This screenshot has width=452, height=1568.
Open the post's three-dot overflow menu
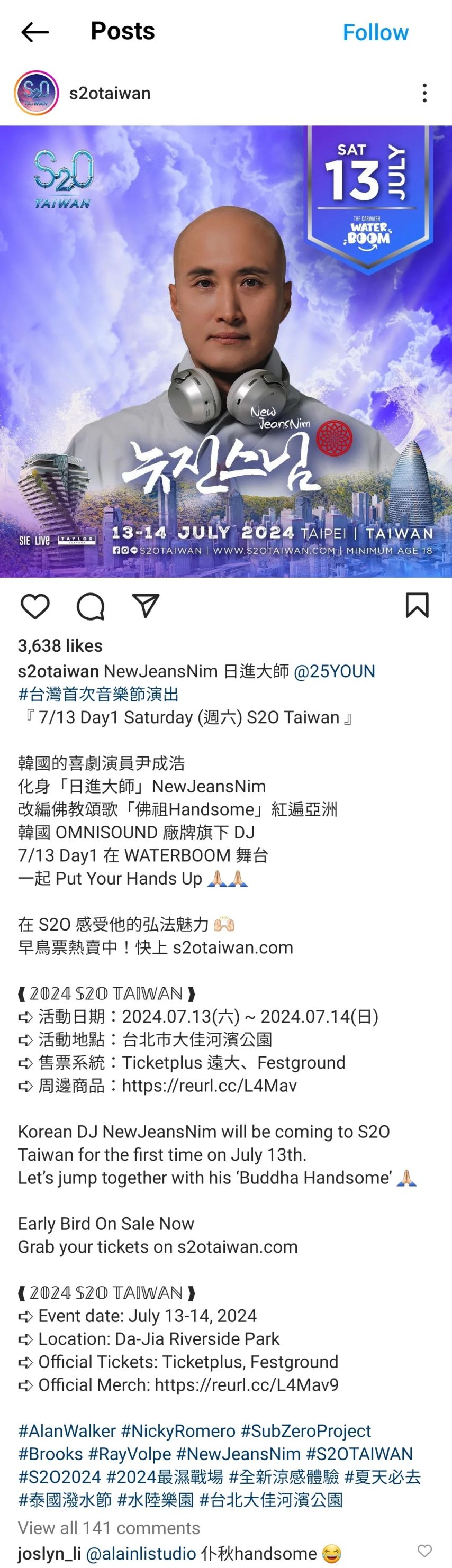[x=424, y=93]
